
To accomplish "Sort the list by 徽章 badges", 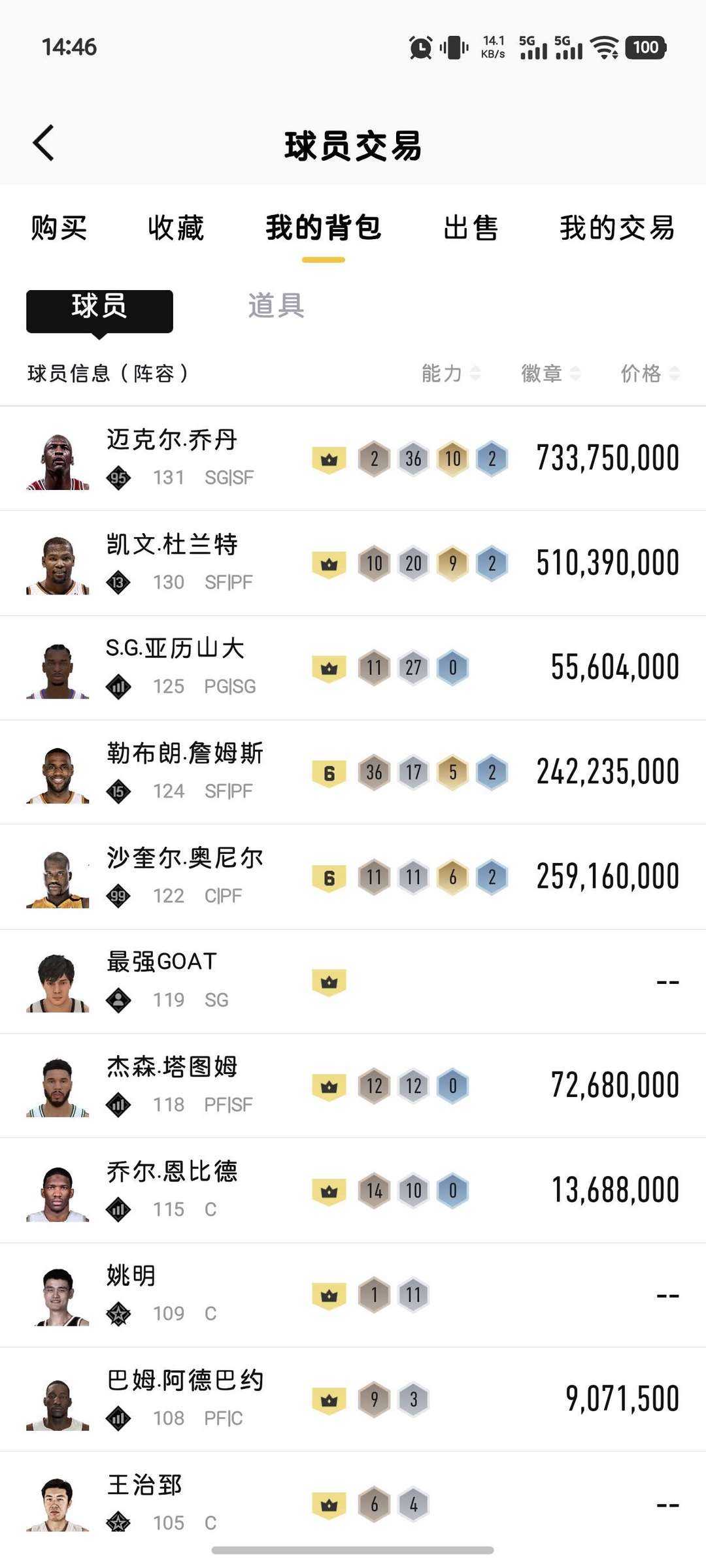I will (543, 374).
